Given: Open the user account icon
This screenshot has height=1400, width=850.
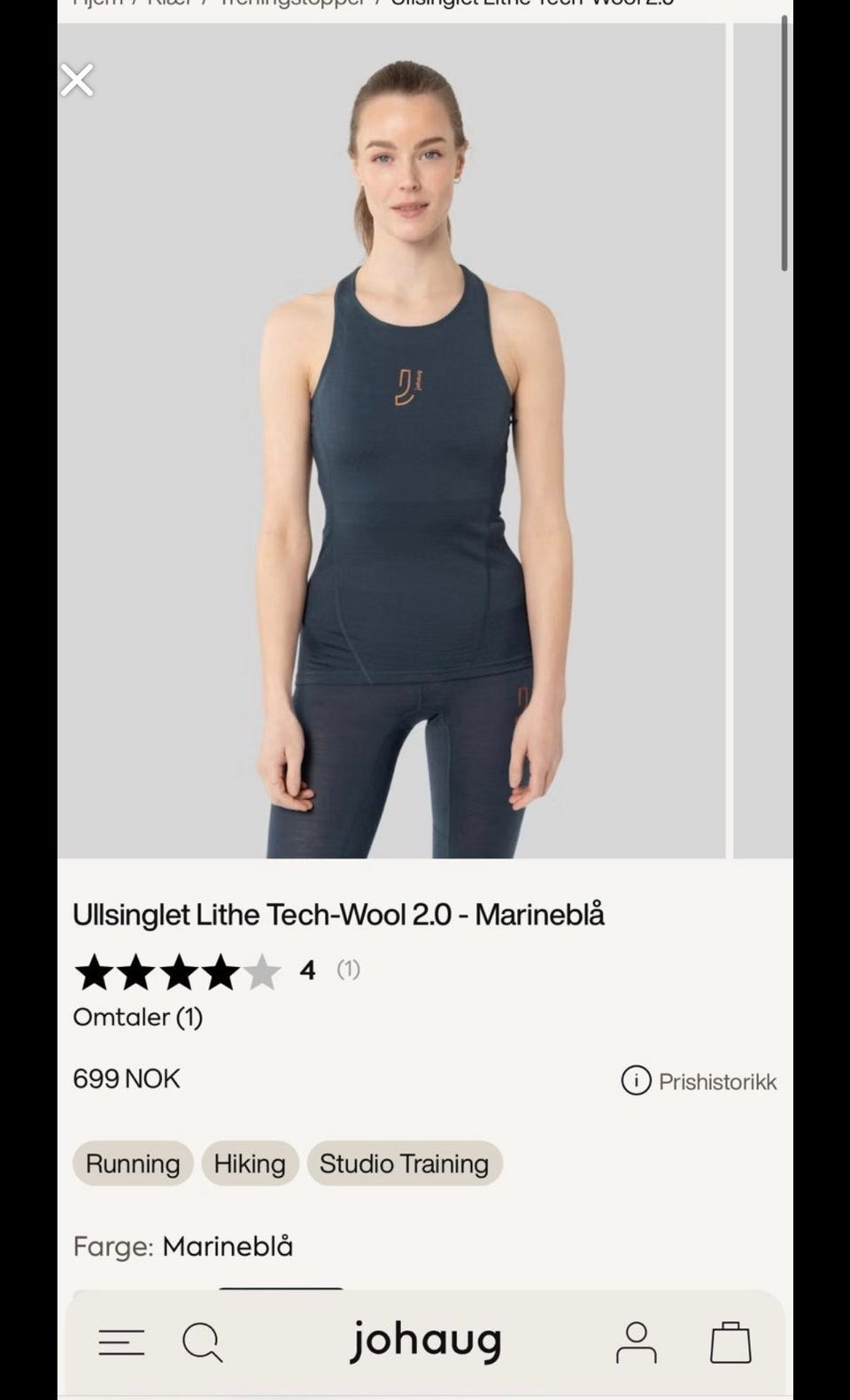Looking at the screenshot, I should coord(636,1342).
